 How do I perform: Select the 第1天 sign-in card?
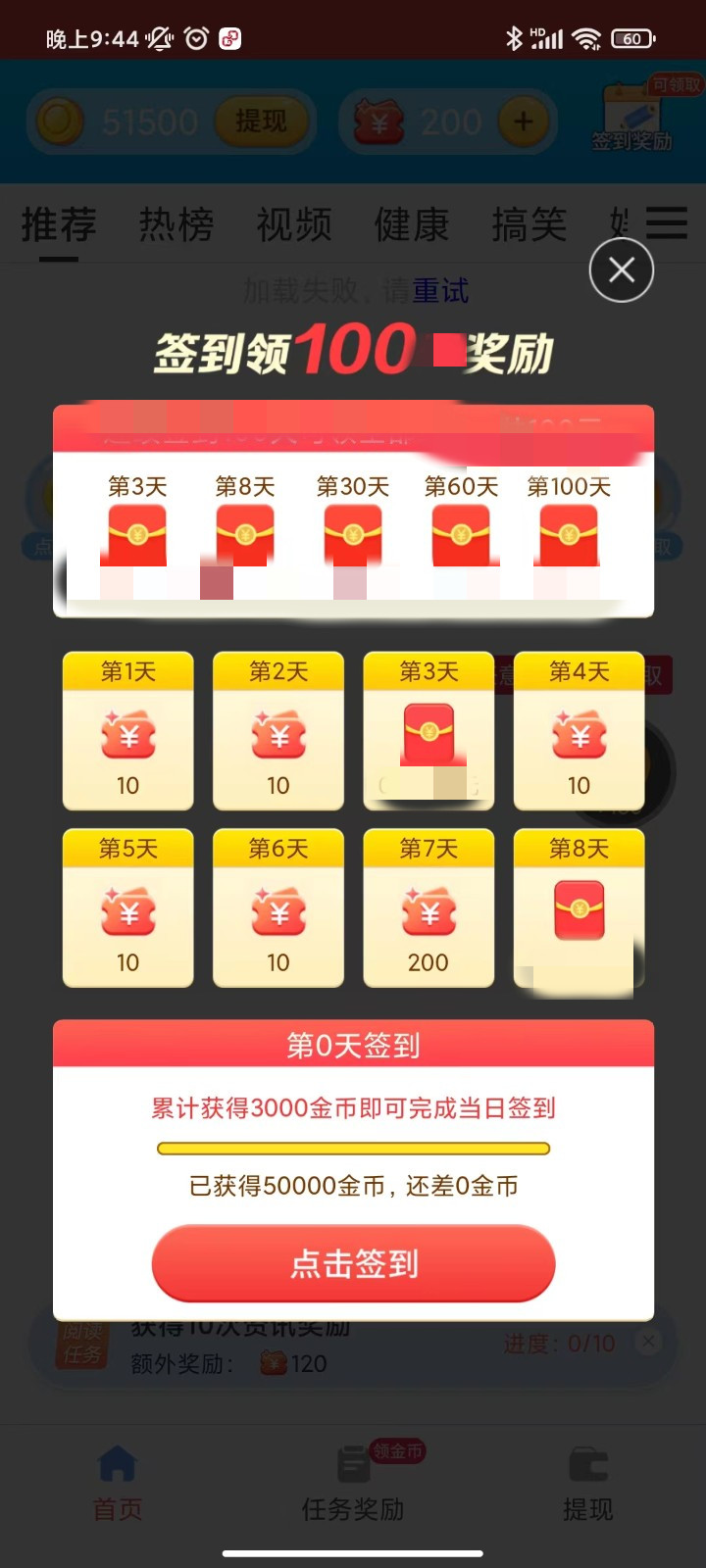tap(127, 731)
